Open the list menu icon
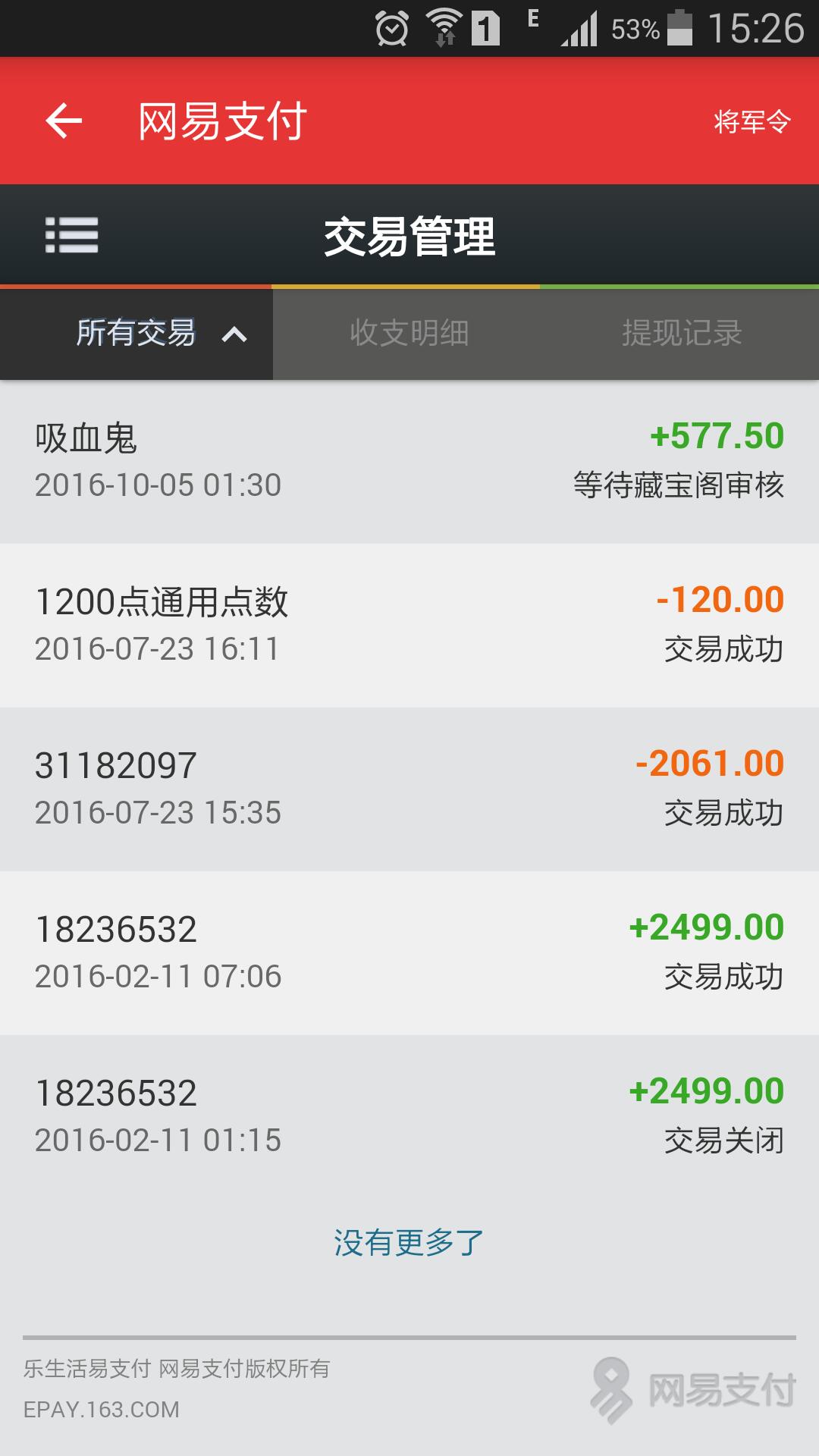This screenshot has width=819, height=1456. click(x=71, y=235)
